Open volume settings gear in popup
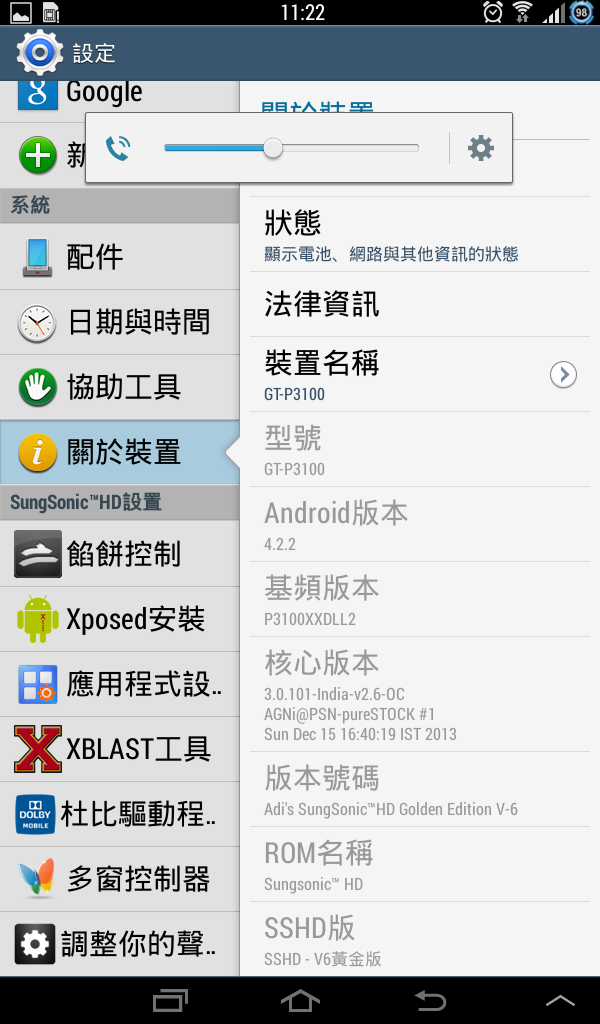Viewport: 600px width, 1024px height. point(481,149)
